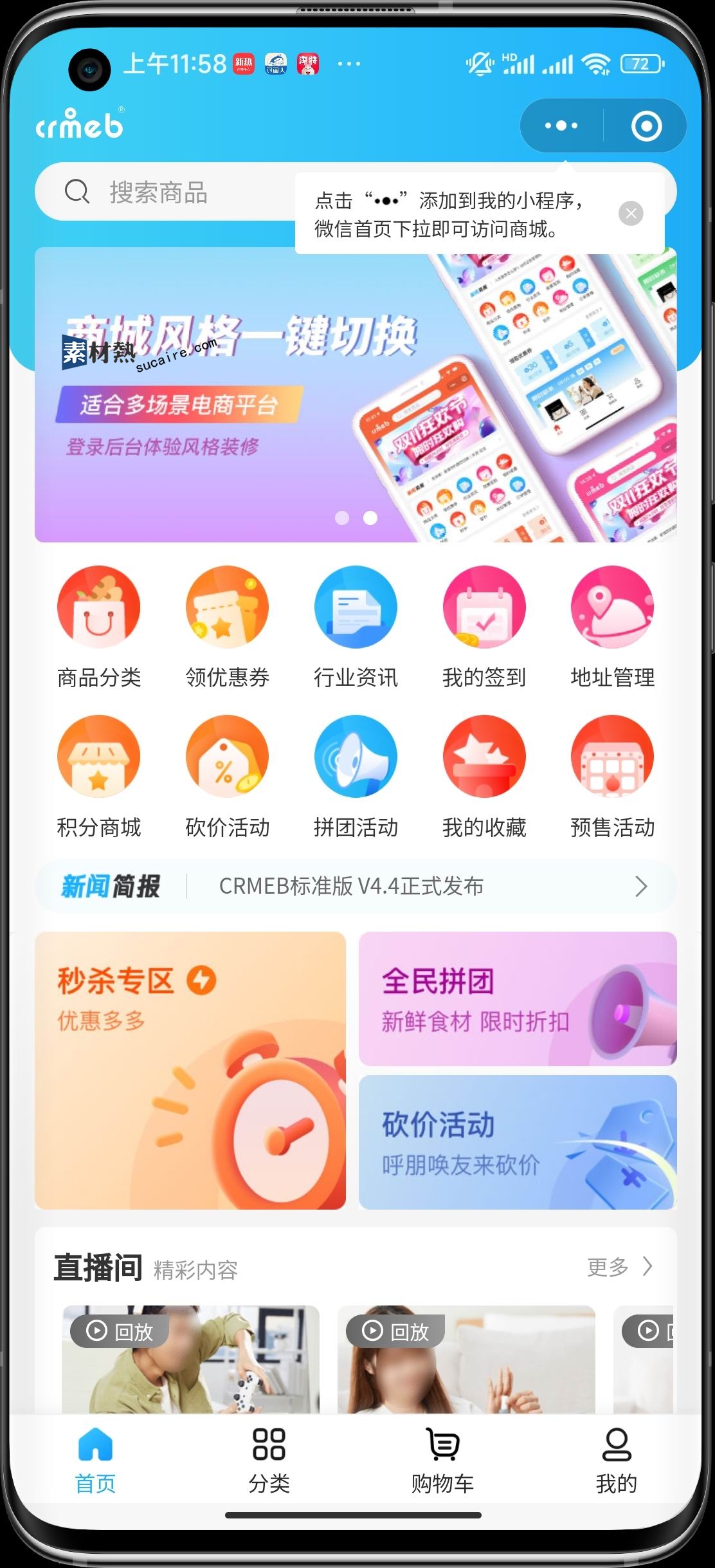Open the 秒杀专区 card
This screenshot has height=1568, width=715.
click(x=190, y=1071)
